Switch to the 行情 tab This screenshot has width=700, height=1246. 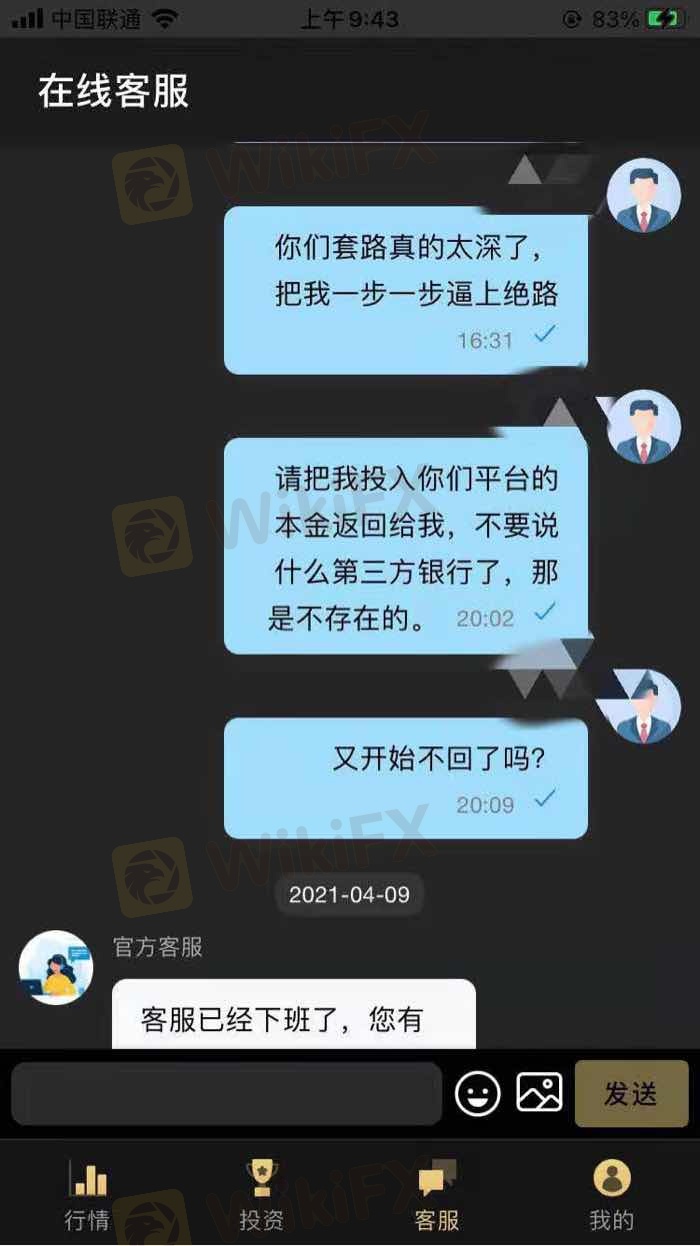pyautogui.click(x=87, y=1195)
